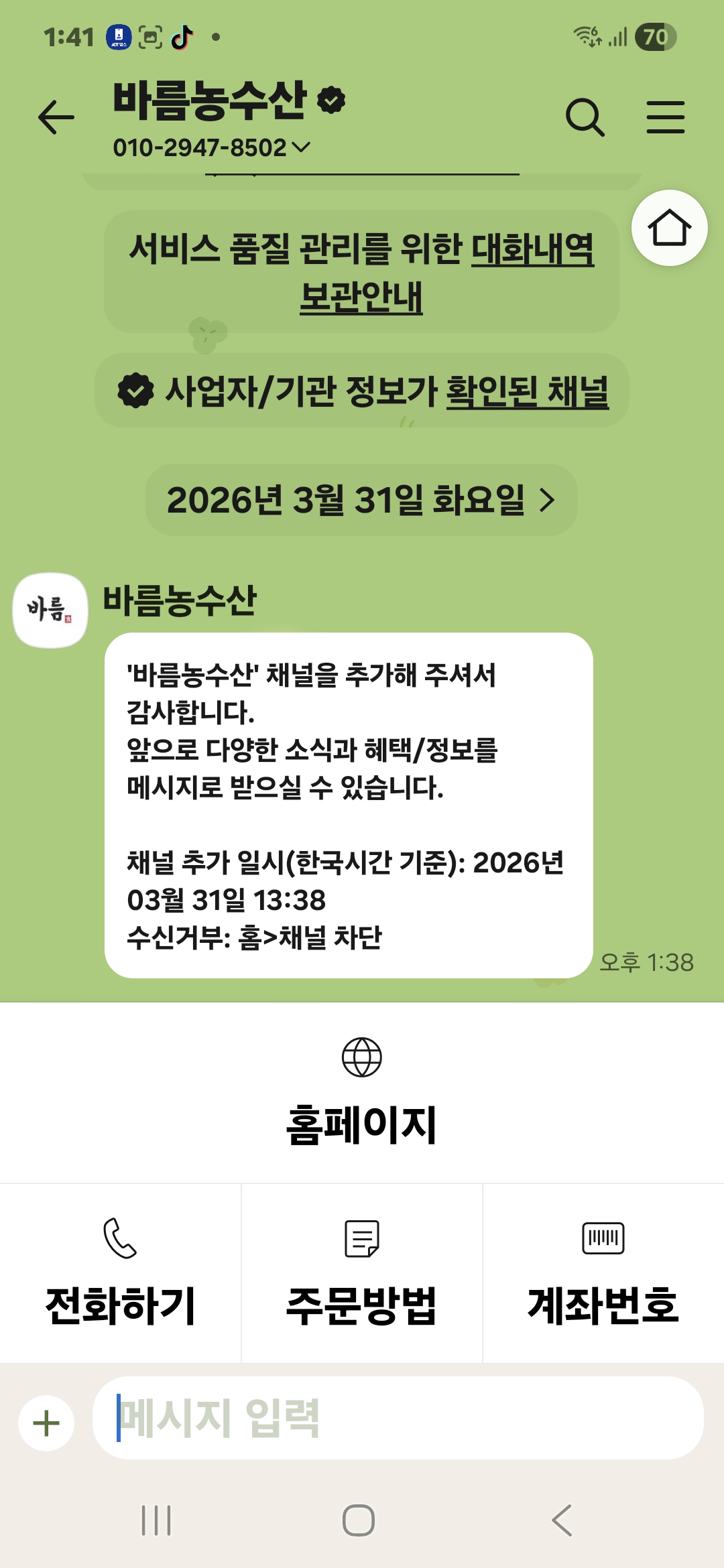724x1568 pixels.
Task: Open the 홈페이지 menu button
Action: [361, 1093]
